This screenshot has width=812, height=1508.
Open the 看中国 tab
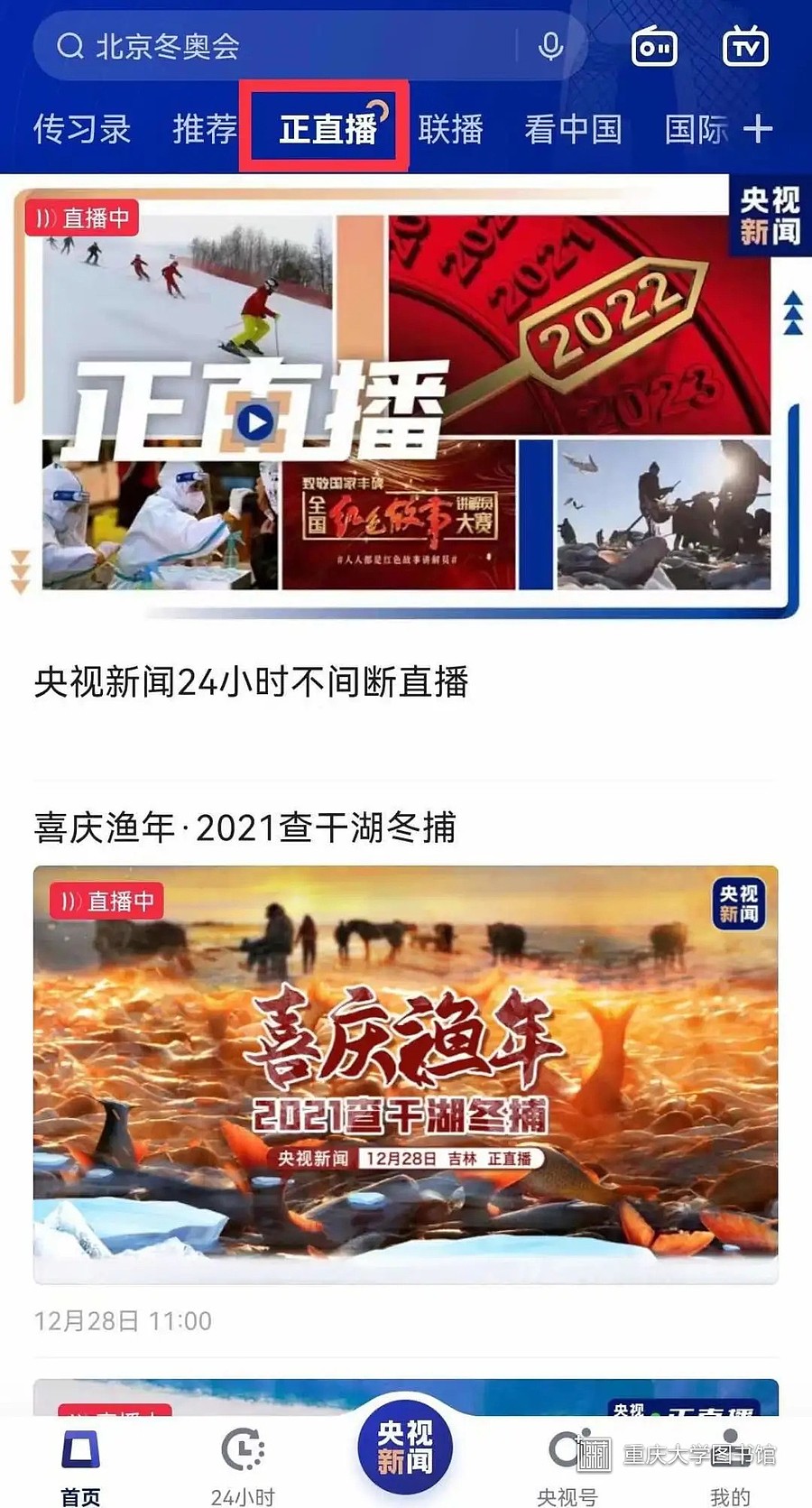pos(573,129)
